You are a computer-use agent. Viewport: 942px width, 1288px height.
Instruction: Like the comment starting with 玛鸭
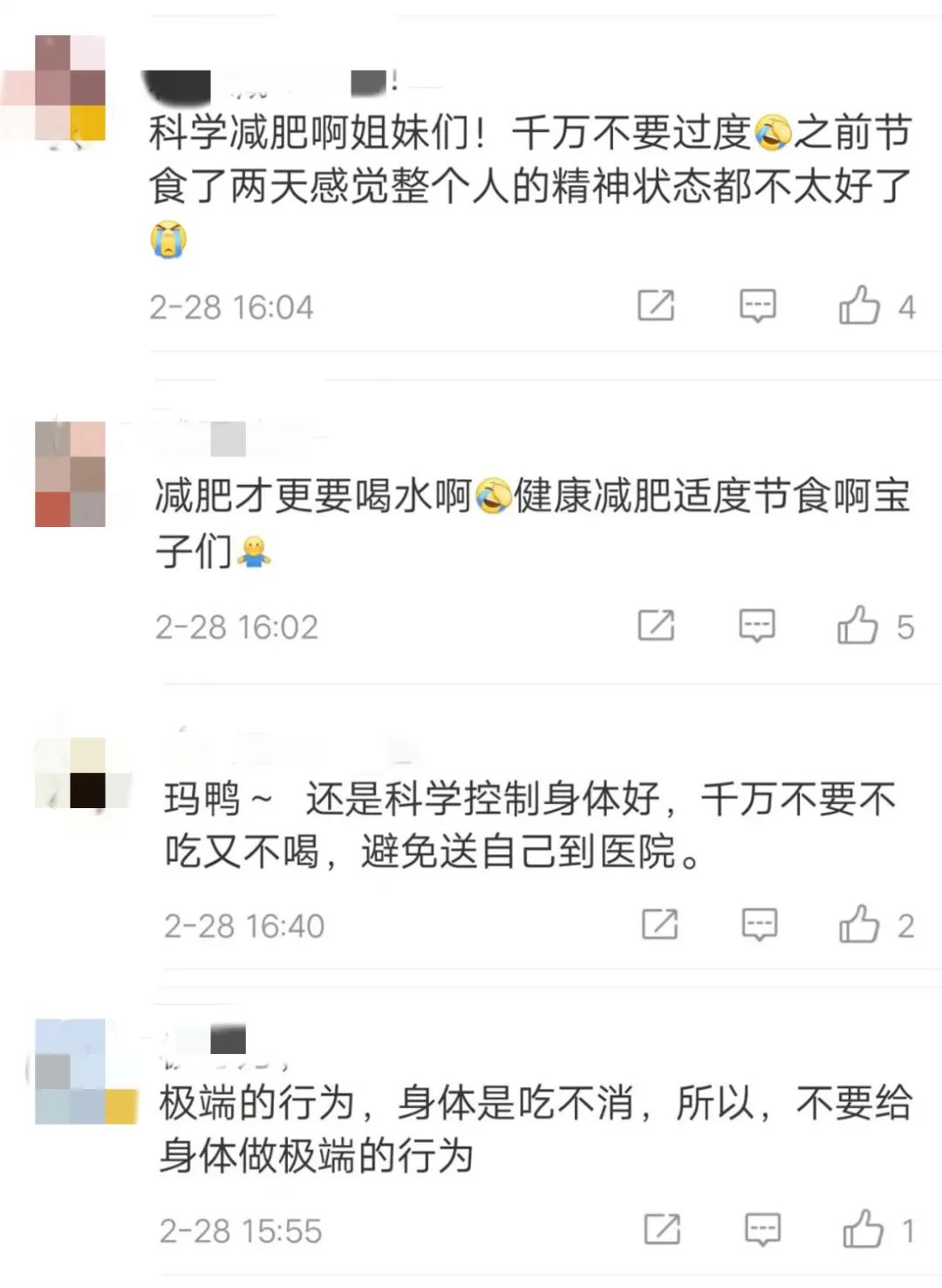tap(859, 925)
